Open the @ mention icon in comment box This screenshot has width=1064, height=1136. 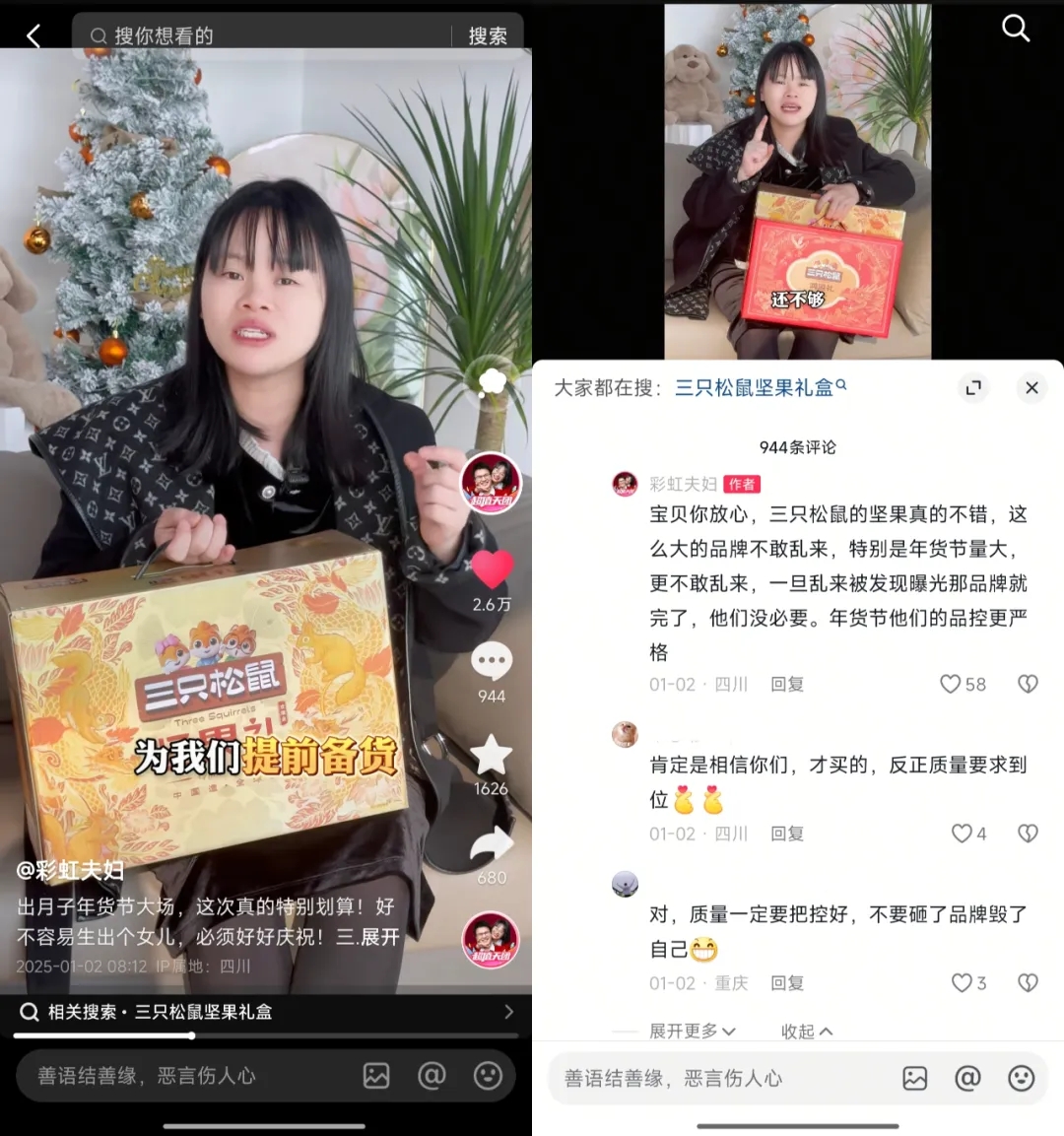coord(967,1079)
